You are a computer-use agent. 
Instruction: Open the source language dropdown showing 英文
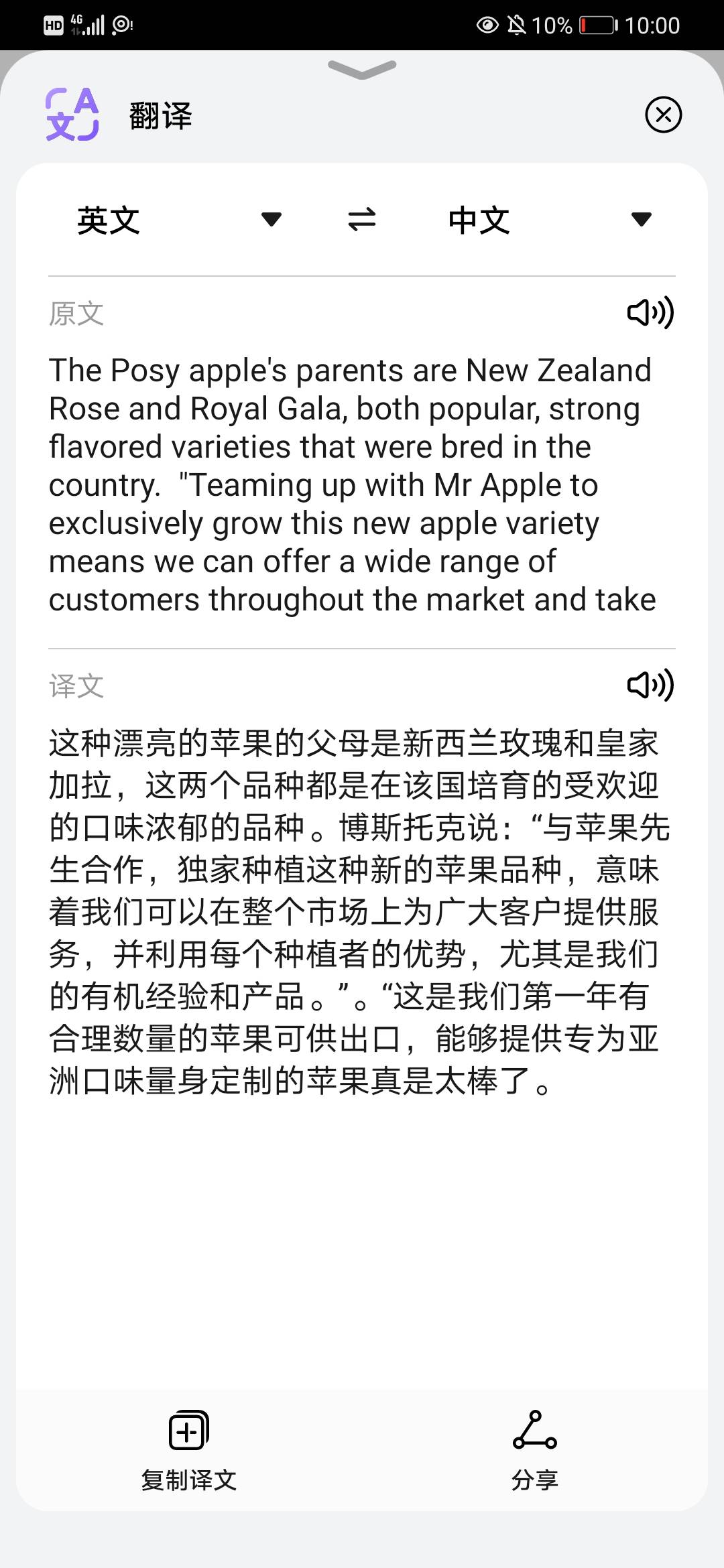tap(179, 220)
